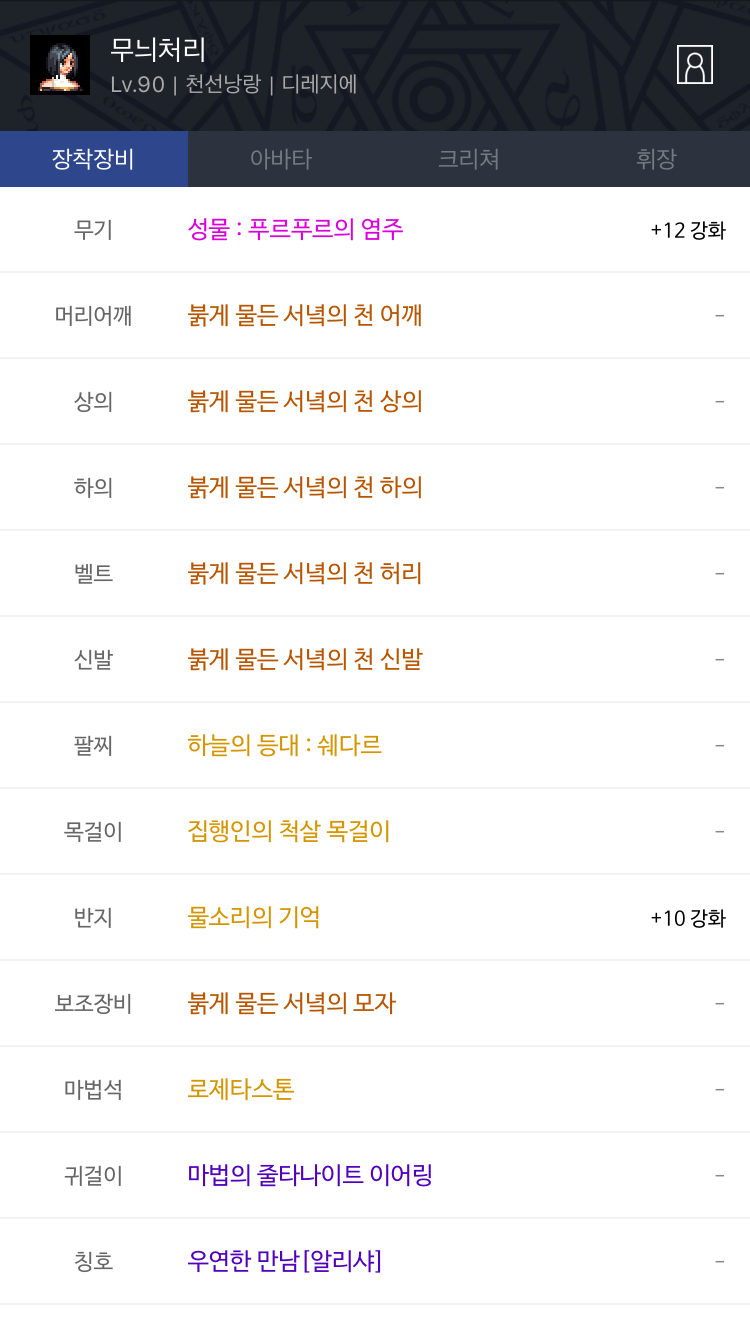The image size is (750, 1334).
Task: Open the character profile icon
Action: point(695,65)
